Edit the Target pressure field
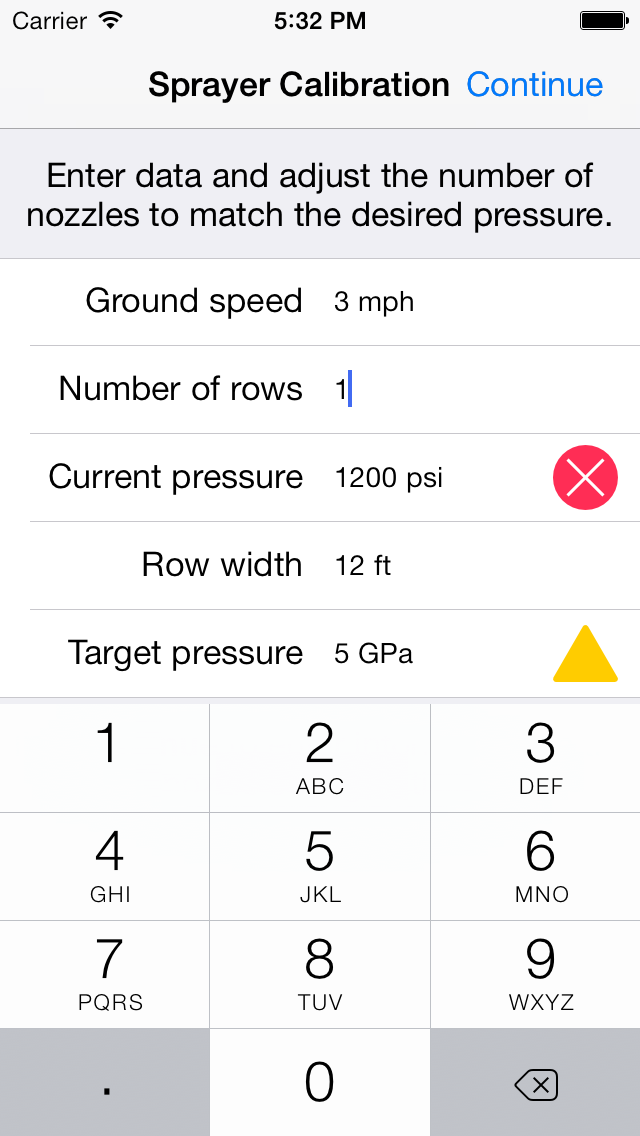 click(x=435, y=653)
